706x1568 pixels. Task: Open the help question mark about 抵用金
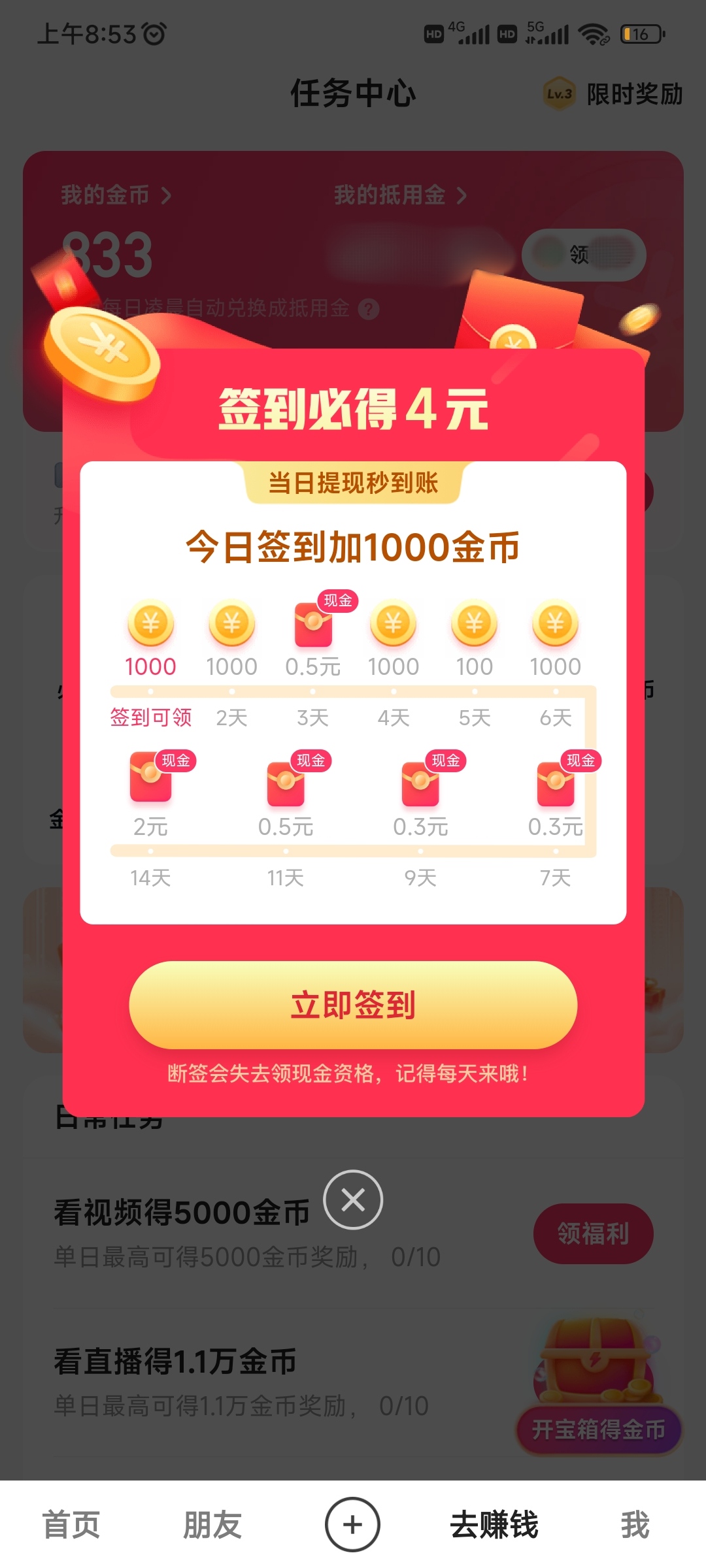pyautogui.click(x=369, y=309)
